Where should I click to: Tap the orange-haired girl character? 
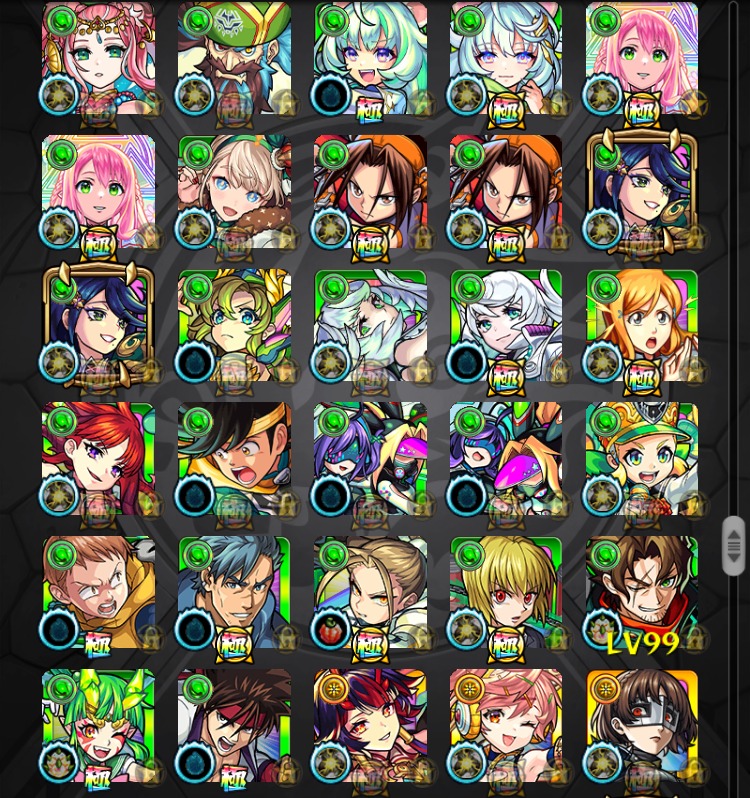click(642, 325)
